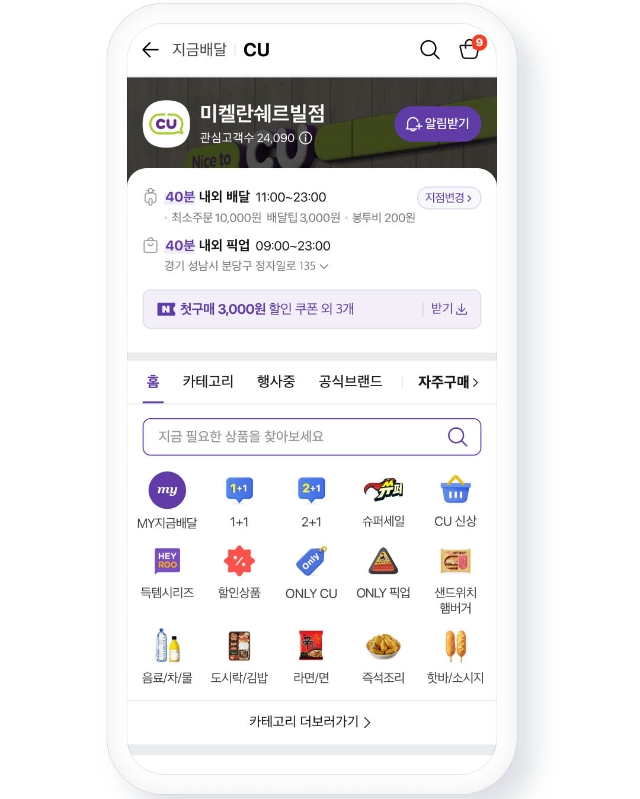Browse the 라면/면 category
This screenshot has width=640, height=799.
tap(312, 656)
